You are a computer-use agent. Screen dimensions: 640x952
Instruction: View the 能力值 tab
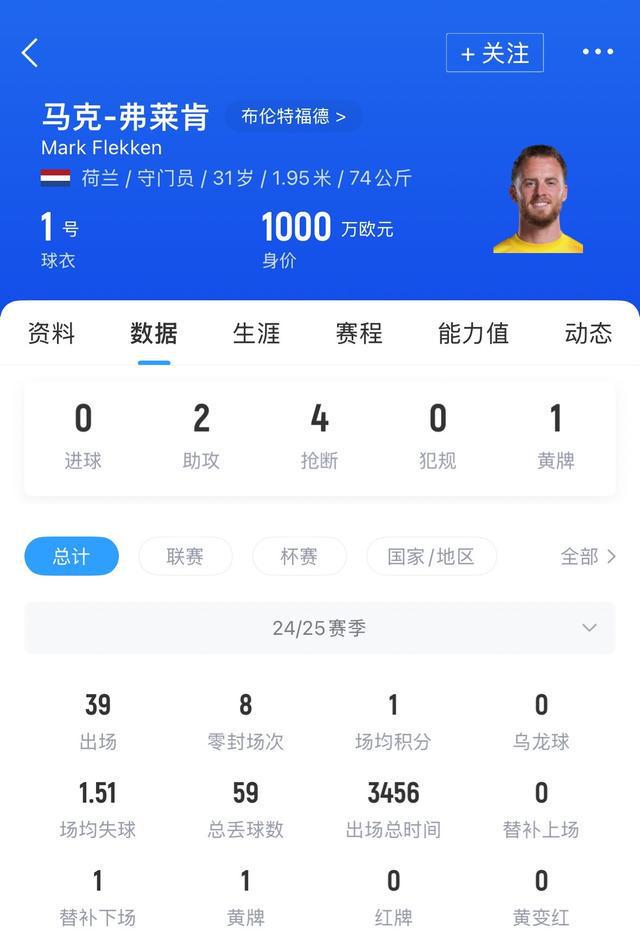(473, 333)
